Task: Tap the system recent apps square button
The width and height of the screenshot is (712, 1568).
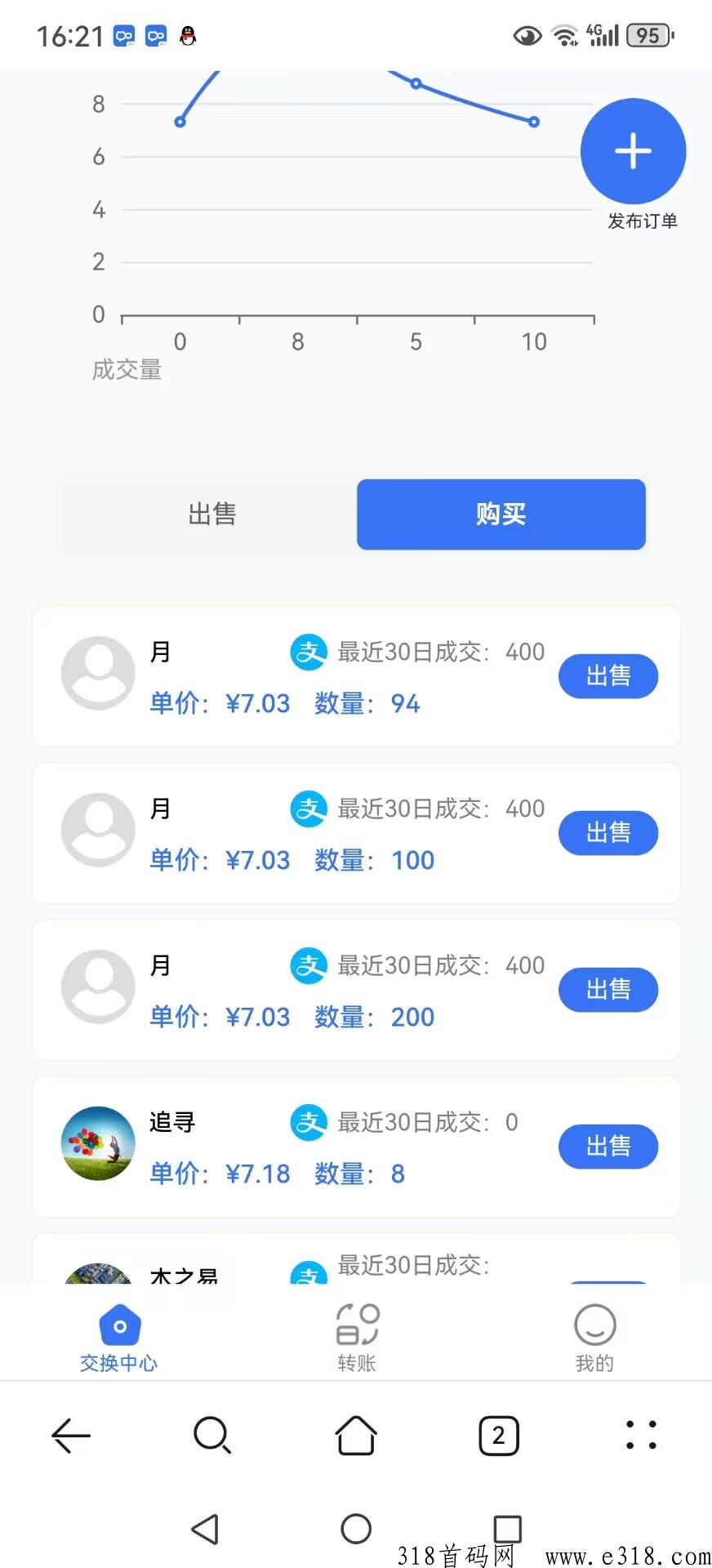Action: pos(507,1528)
